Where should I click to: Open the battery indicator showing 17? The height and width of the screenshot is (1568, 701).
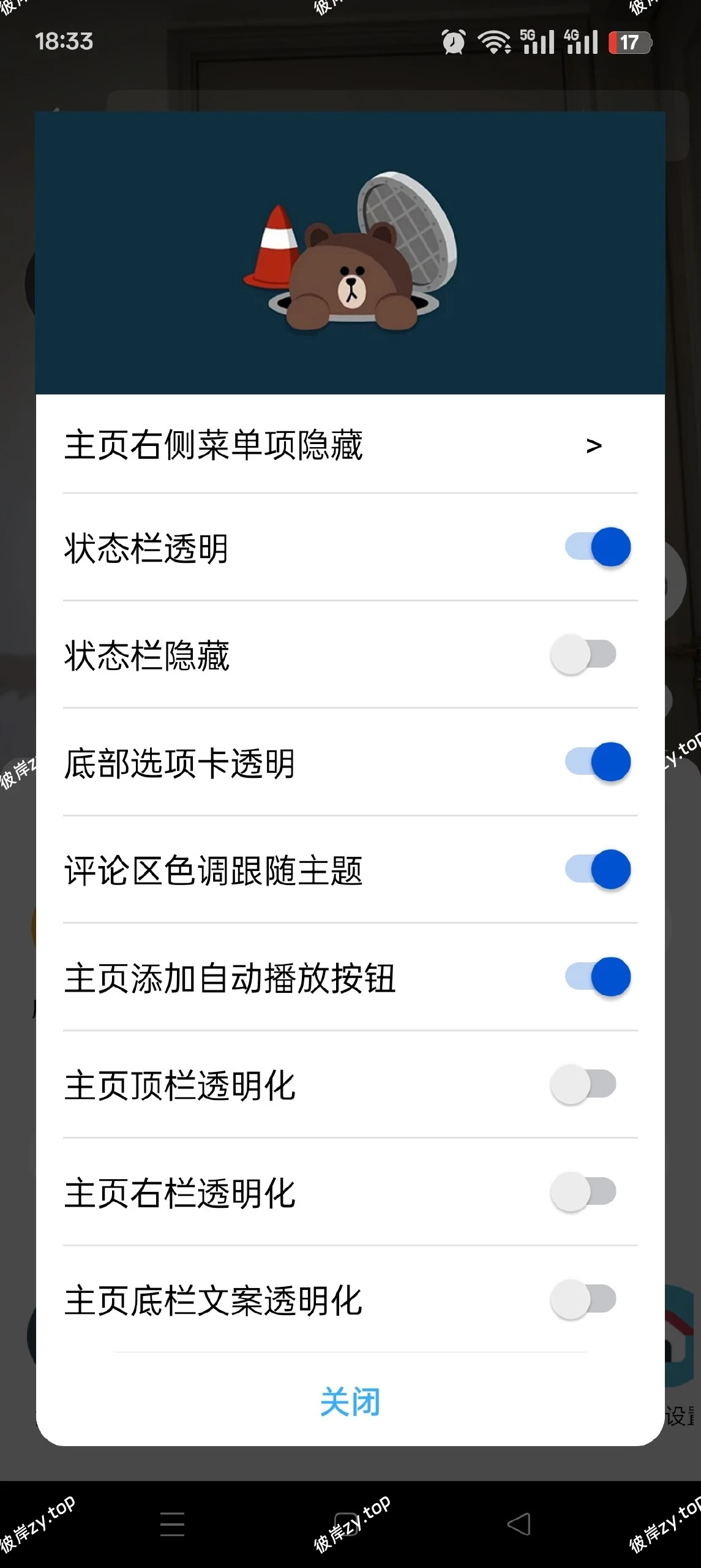pos(628,41)
